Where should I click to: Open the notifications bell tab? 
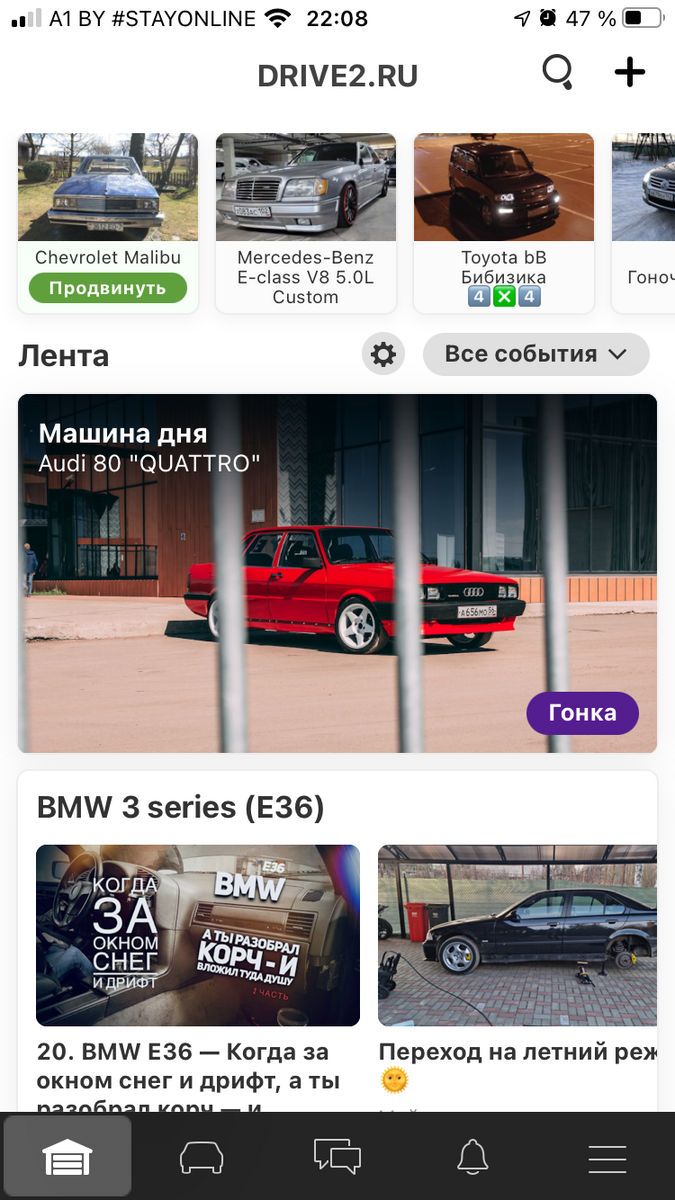click(x=472, y=1157)
